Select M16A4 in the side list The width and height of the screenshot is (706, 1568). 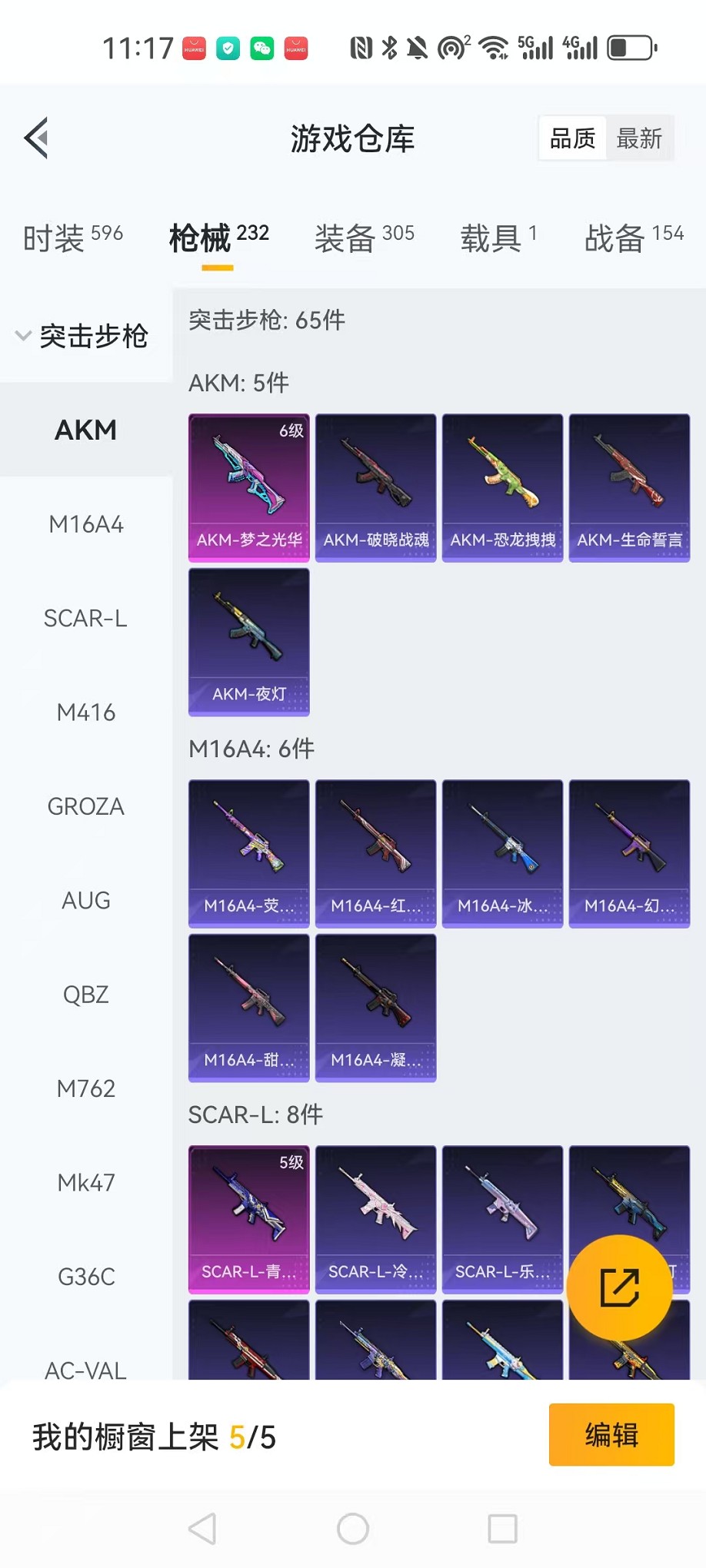click(86, 524)
